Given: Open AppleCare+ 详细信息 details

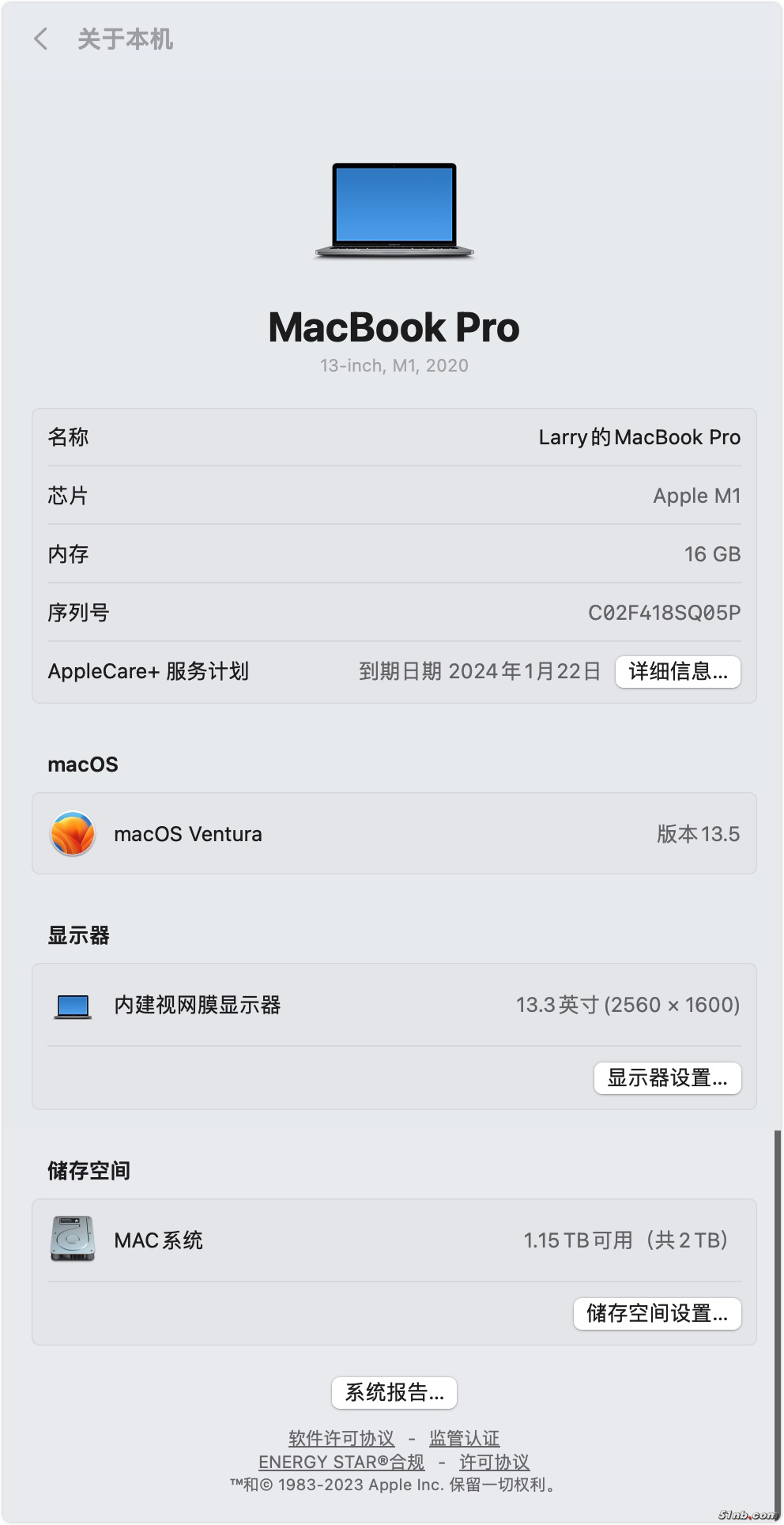Looking at the screenshot, I should (x=677, y=672).
